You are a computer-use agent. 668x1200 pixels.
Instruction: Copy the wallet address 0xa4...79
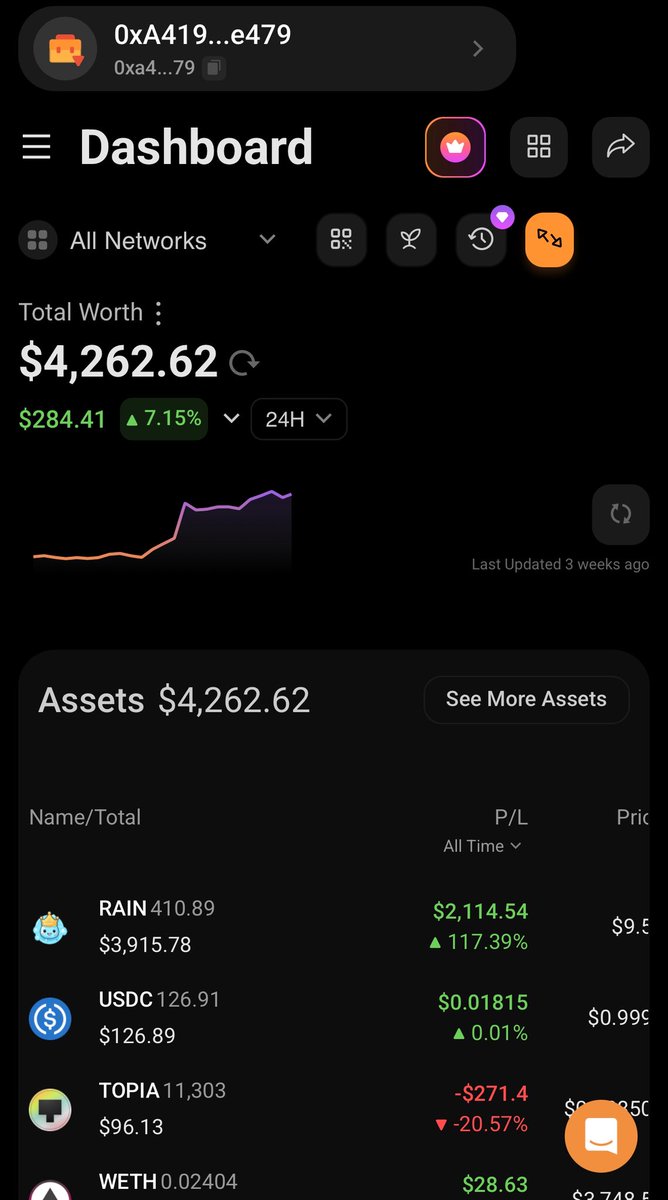pos(214,68)
